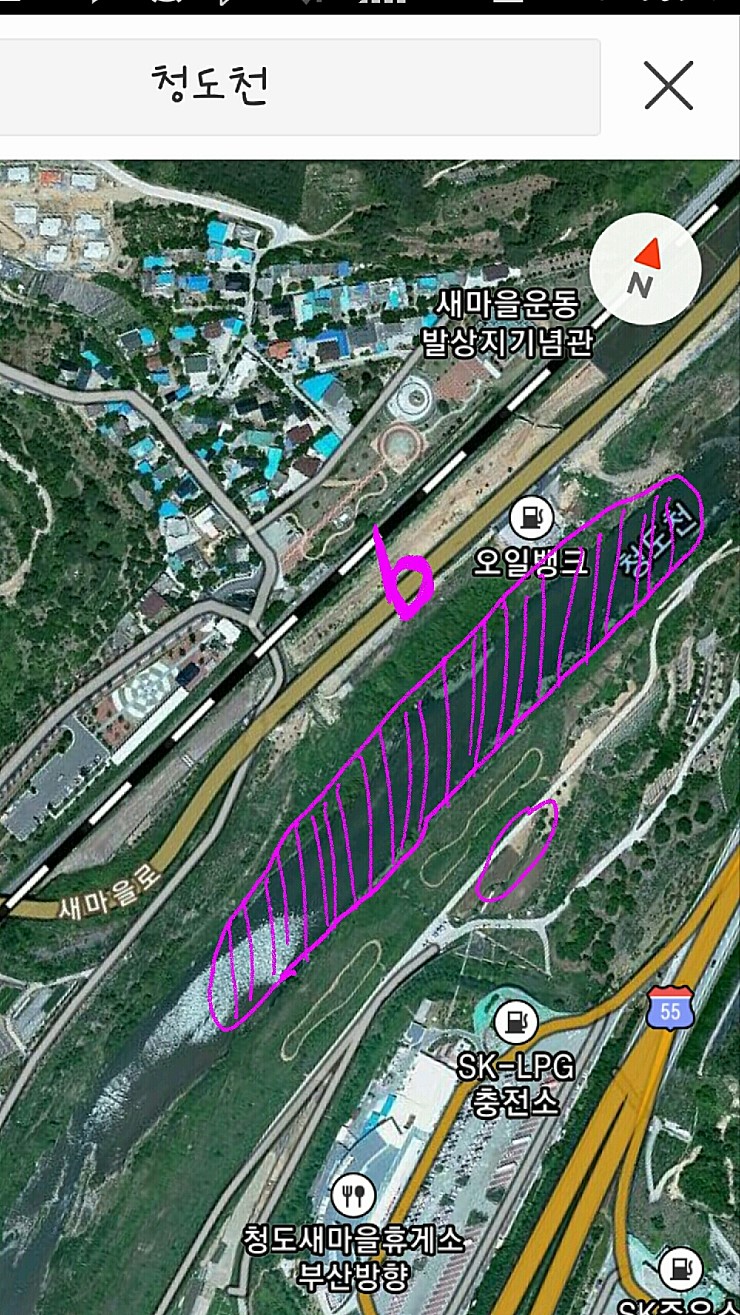The height and width of the screenshot is (1315, 740).
Task: Open the 청도새마을휴게소 restaurant marker
Action: click(x=352, y=1194)
